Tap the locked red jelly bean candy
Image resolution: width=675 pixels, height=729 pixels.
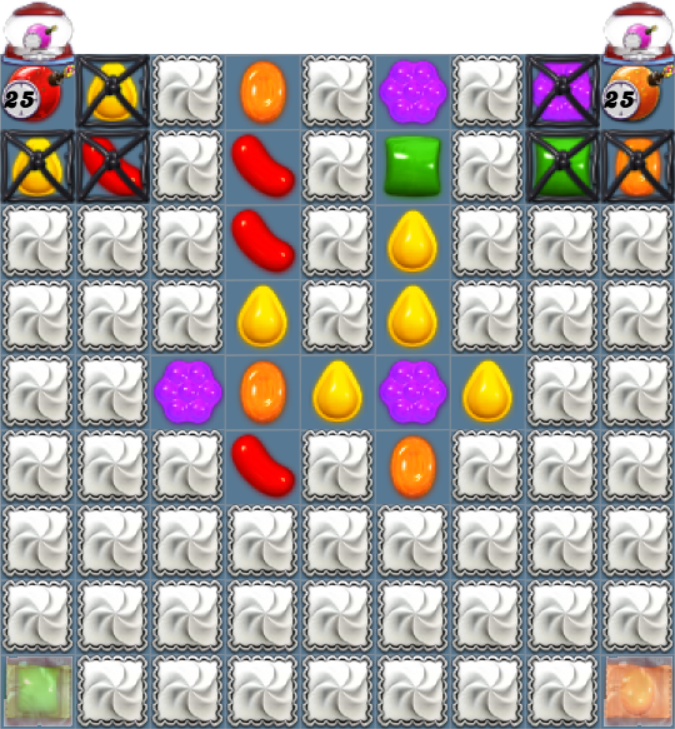point(112,166)
